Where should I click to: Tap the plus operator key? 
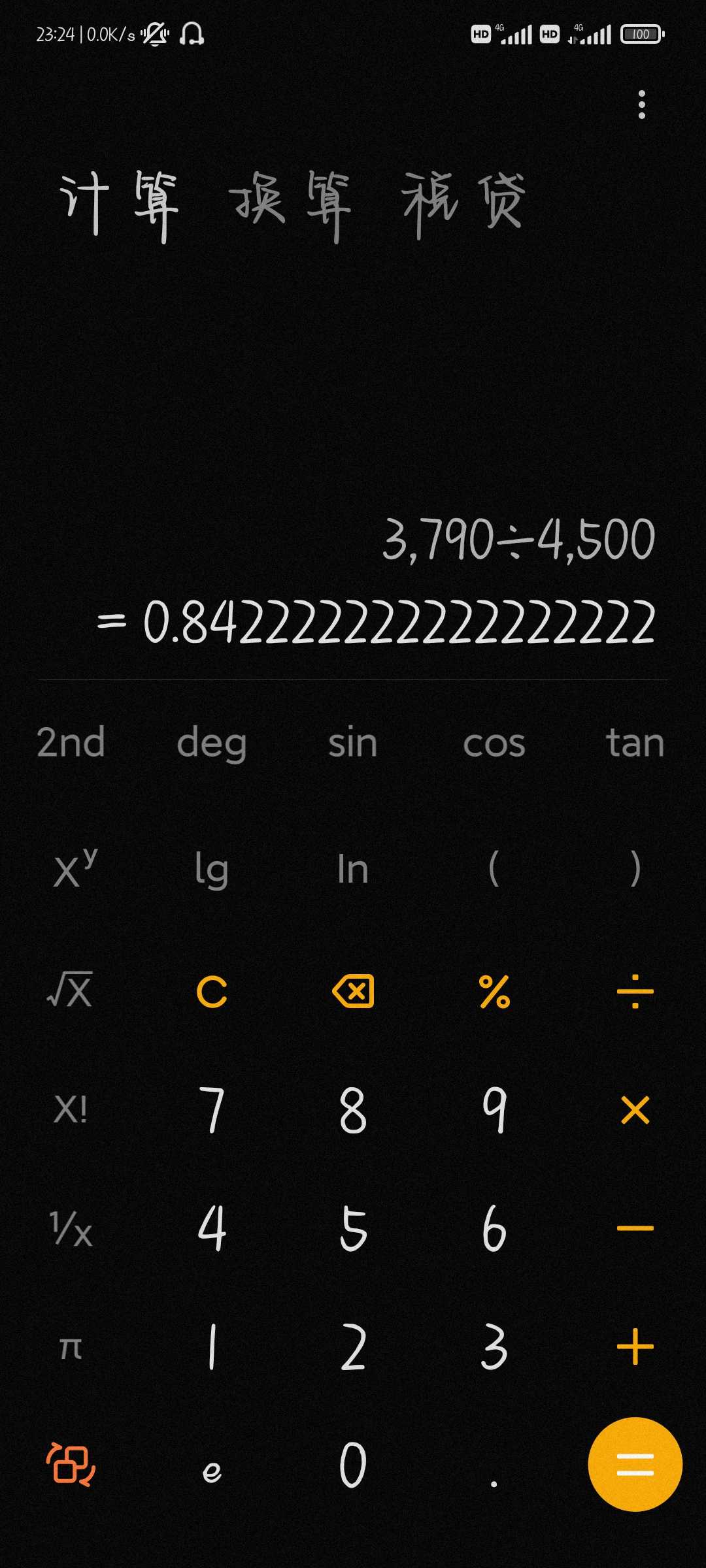pos(635,1347)
